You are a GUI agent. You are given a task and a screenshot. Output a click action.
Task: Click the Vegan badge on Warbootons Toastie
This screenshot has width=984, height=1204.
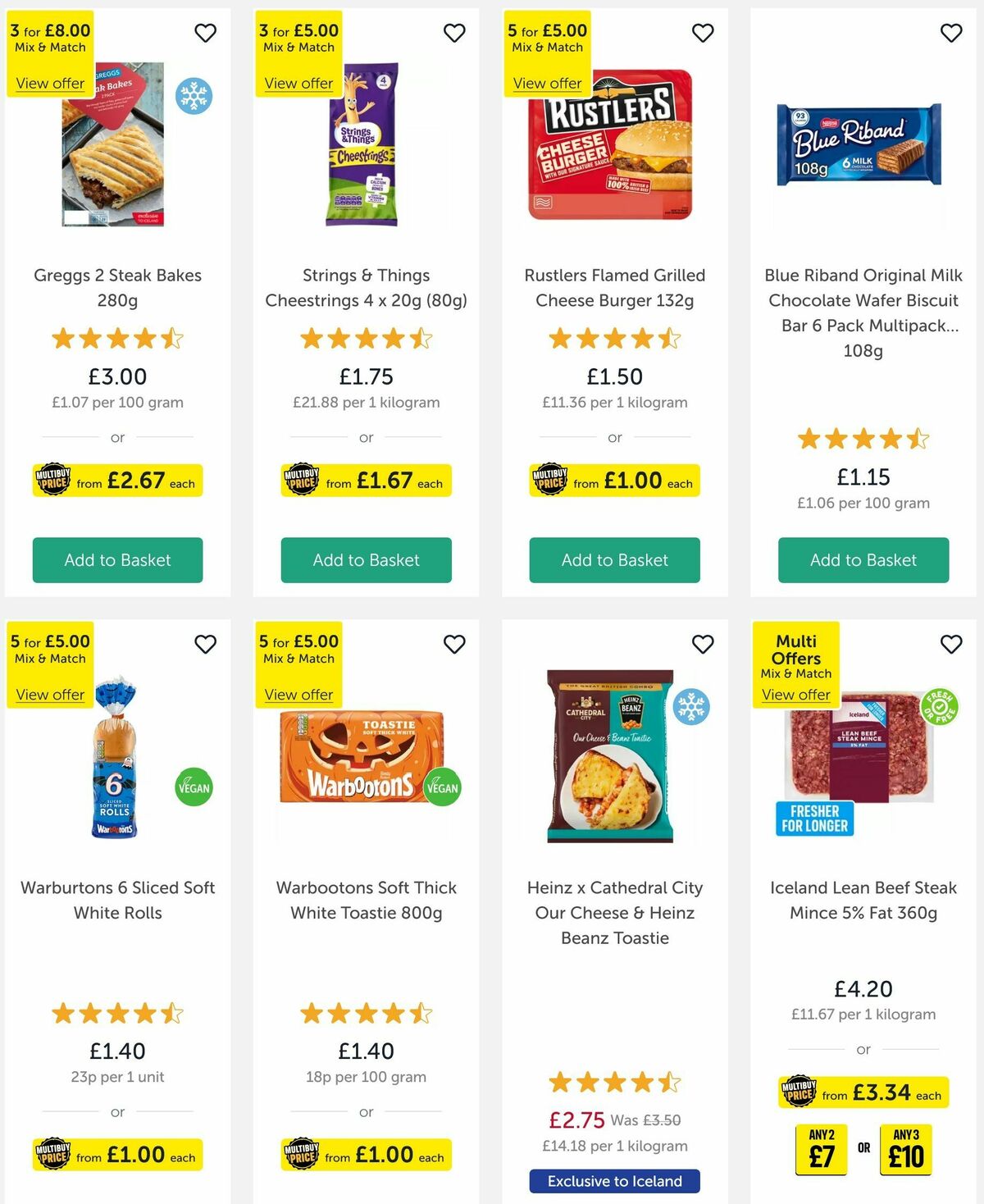click(x=441, y=786)
